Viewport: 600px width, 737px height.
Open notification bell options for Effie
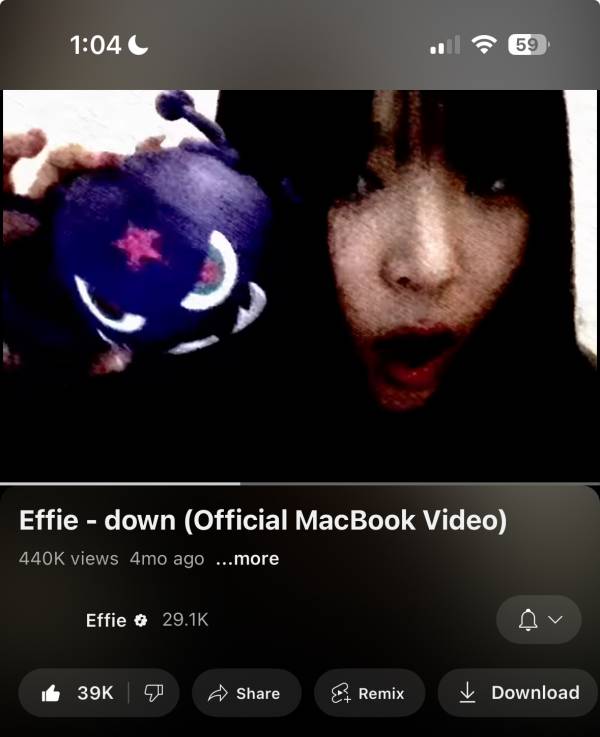539,620
